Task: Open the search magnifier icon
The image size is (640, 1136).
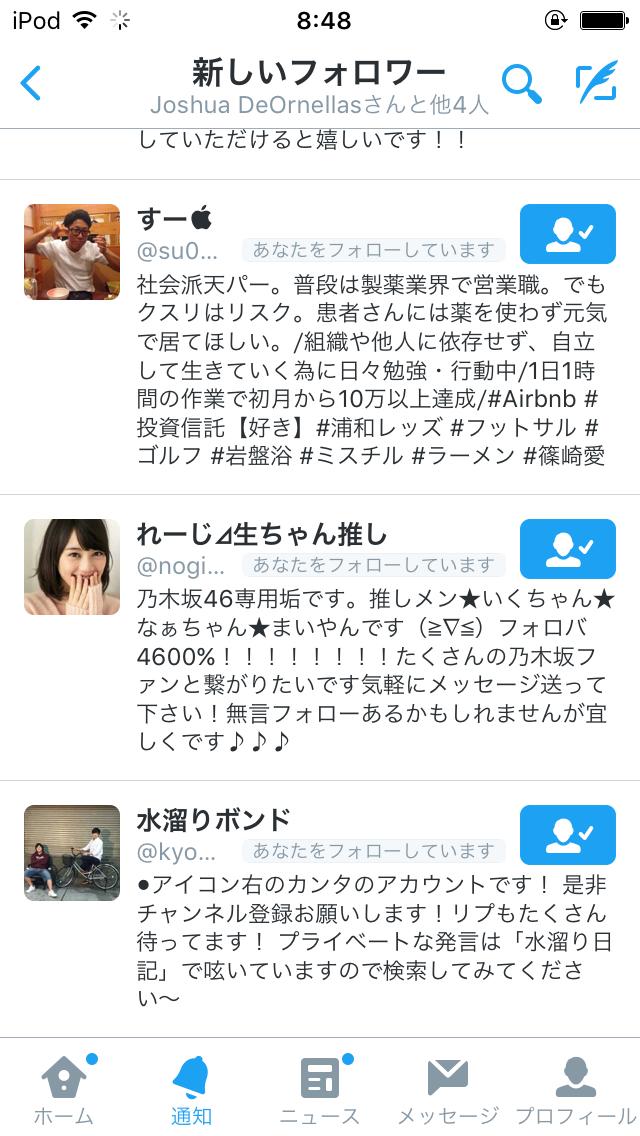Action: [x=521, y=83]
